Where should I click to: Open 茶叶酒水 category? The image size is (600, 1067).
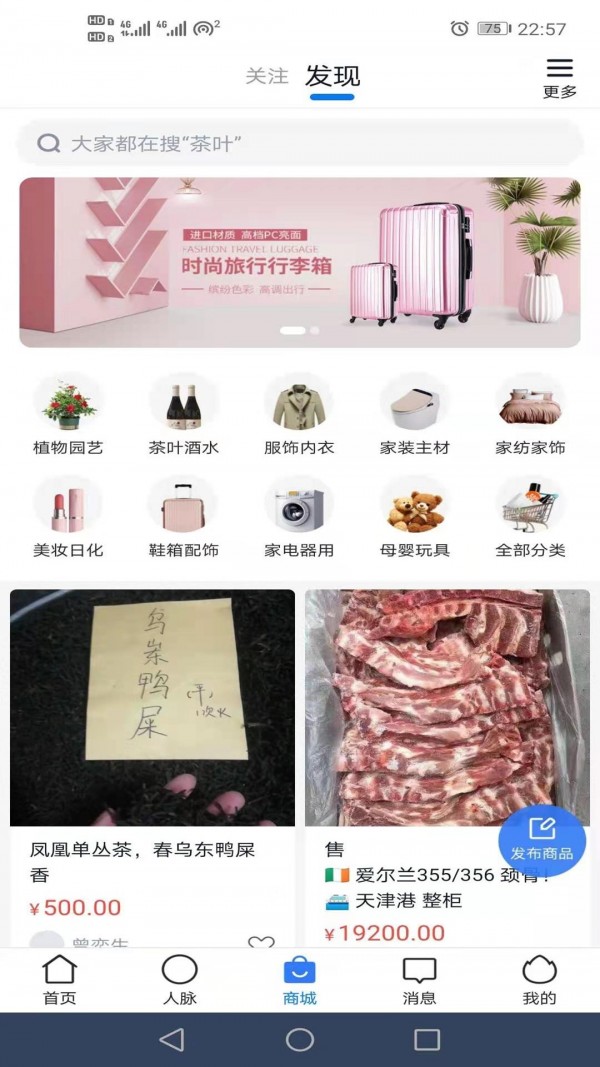coord(184,415)
